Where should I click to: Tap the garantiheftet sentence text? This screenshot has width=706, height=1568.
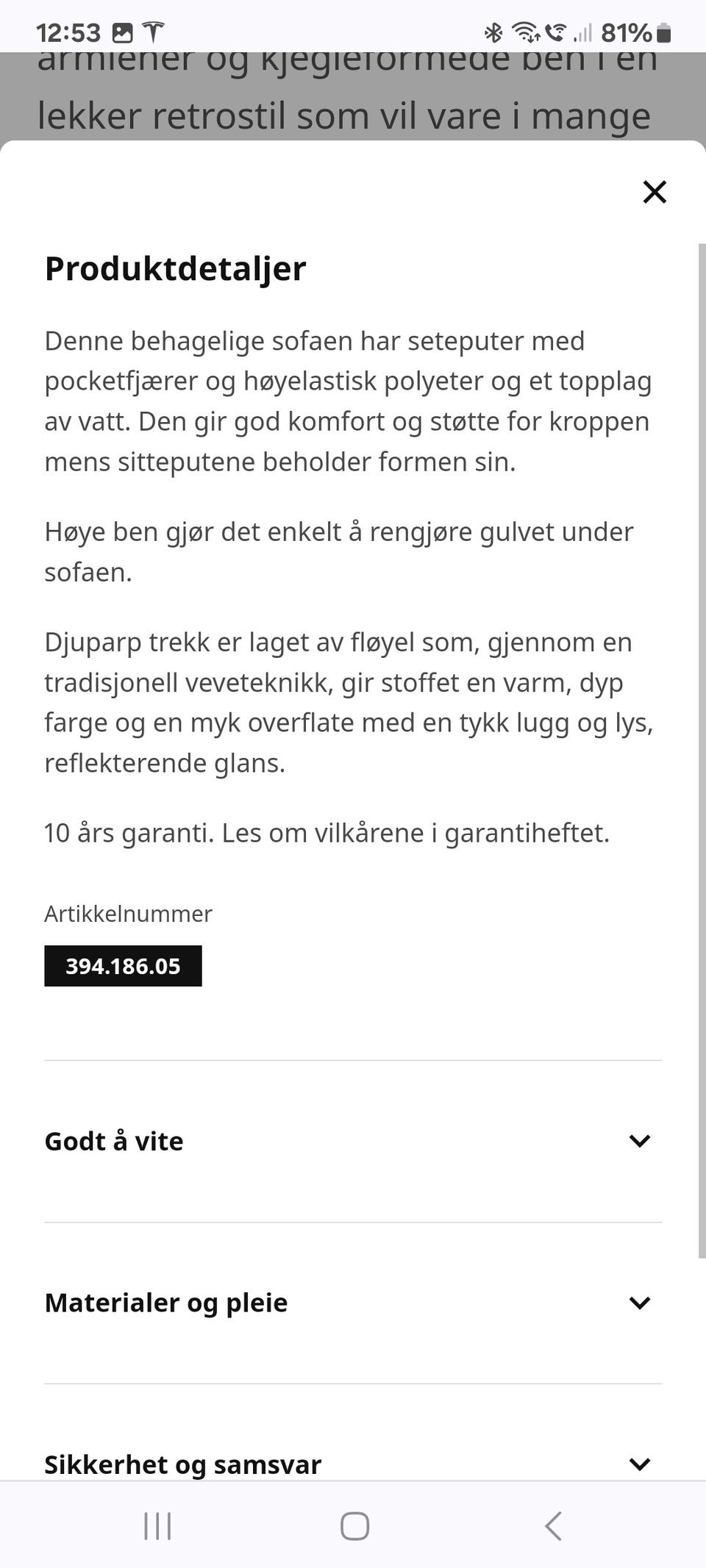[327, 833]
